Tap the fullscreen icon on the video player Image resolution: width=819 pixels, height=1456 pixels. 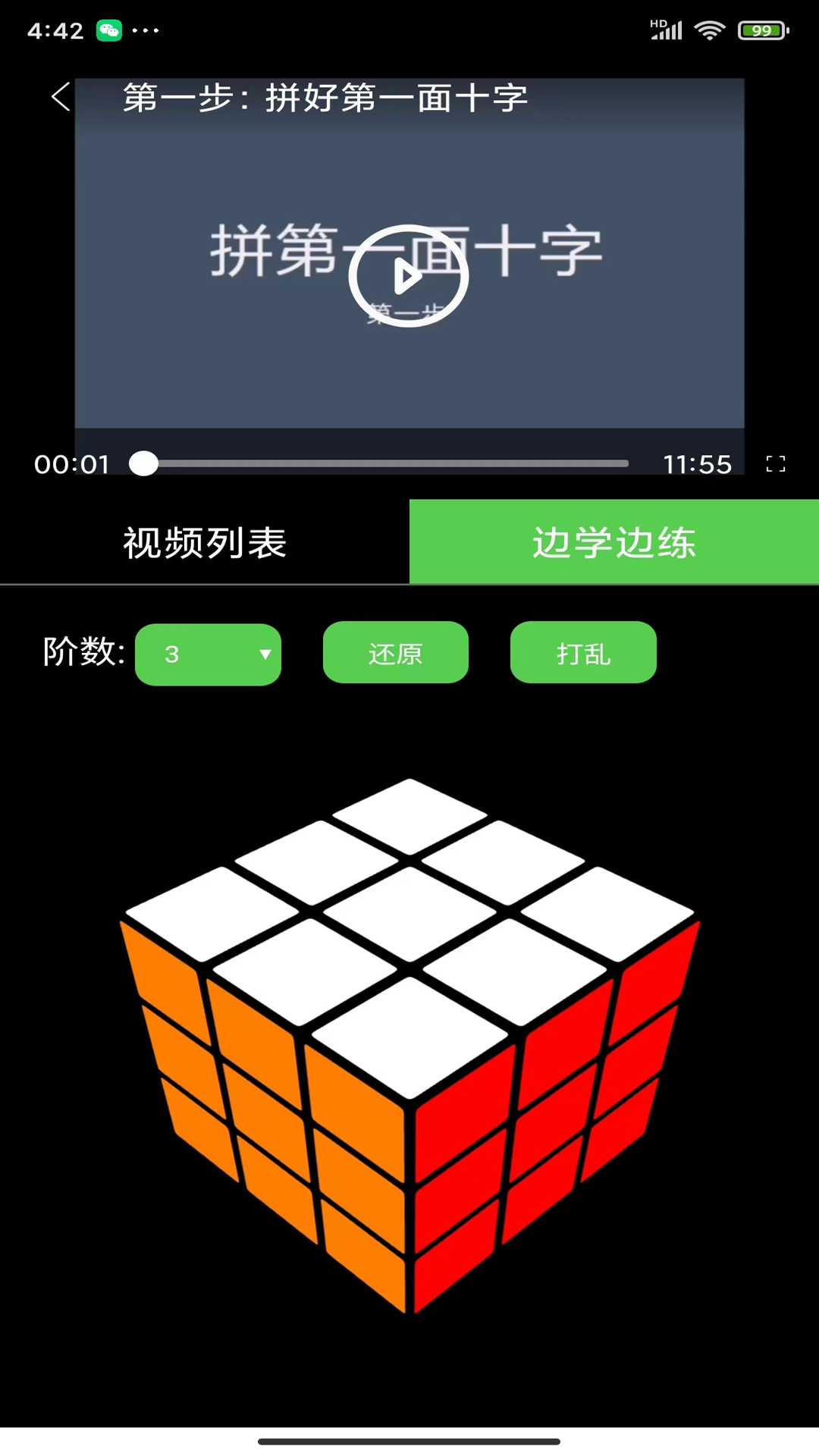tap(776, 463)
